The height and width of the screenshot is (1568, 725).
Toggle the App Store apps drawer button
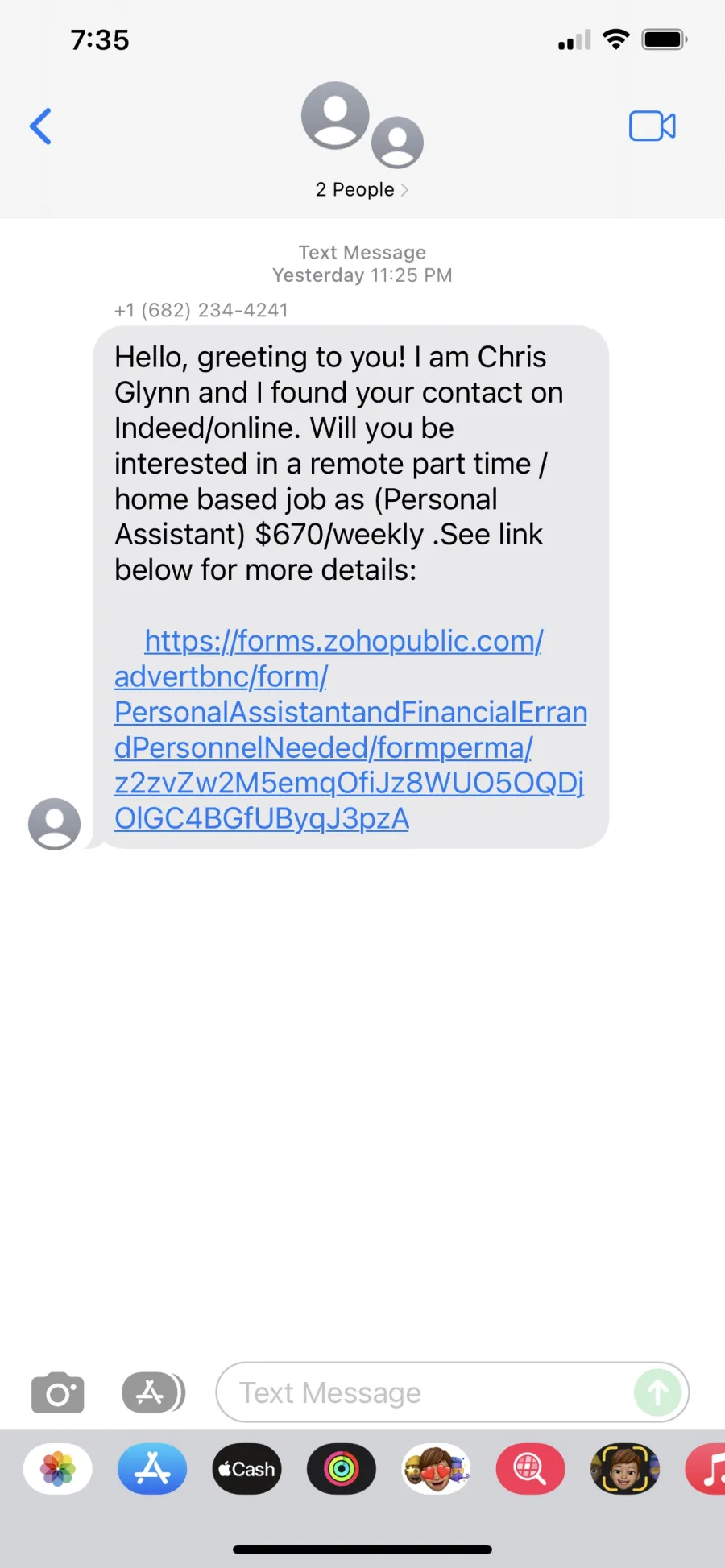pos(153,1392)
